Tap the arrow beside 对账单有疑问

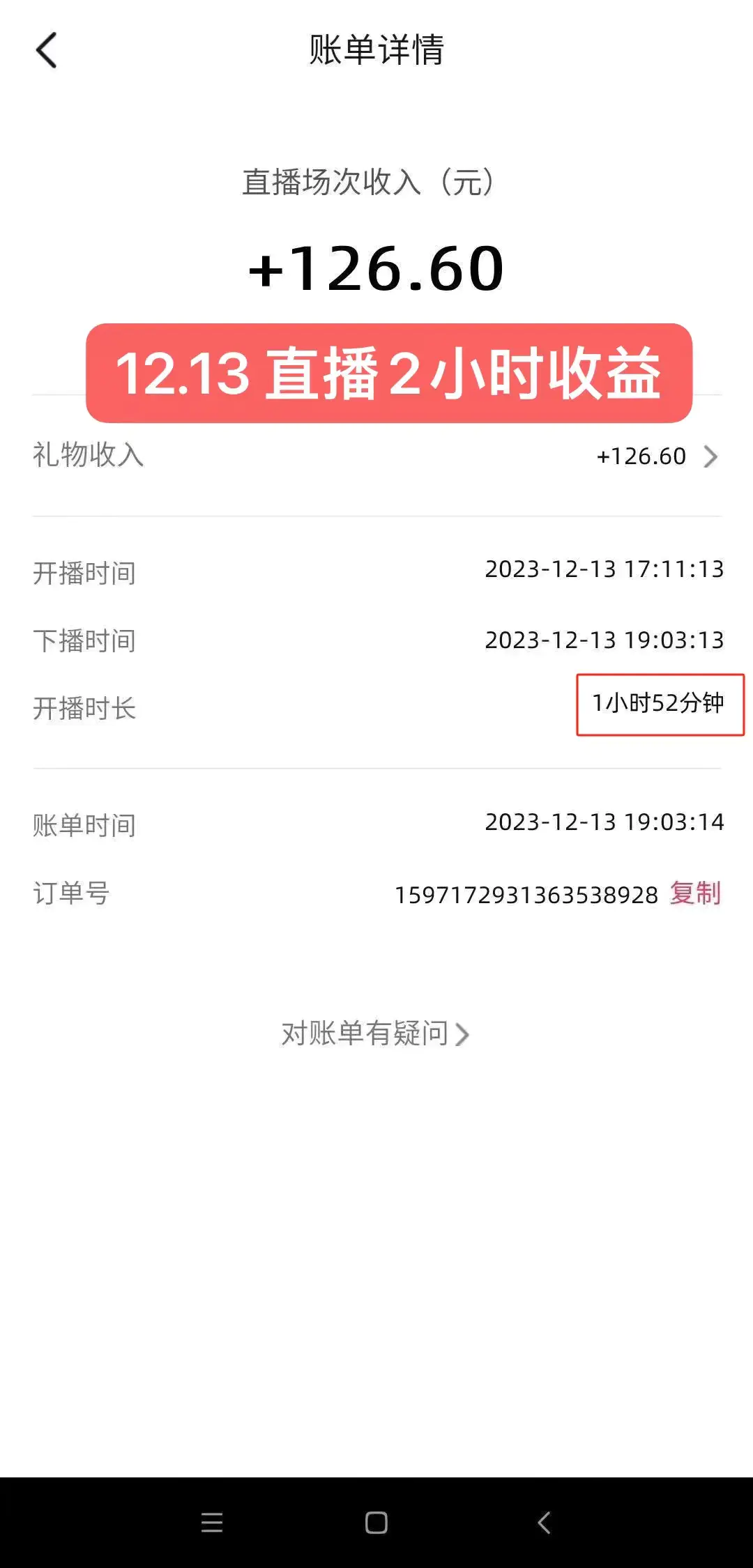point(462,1036)
